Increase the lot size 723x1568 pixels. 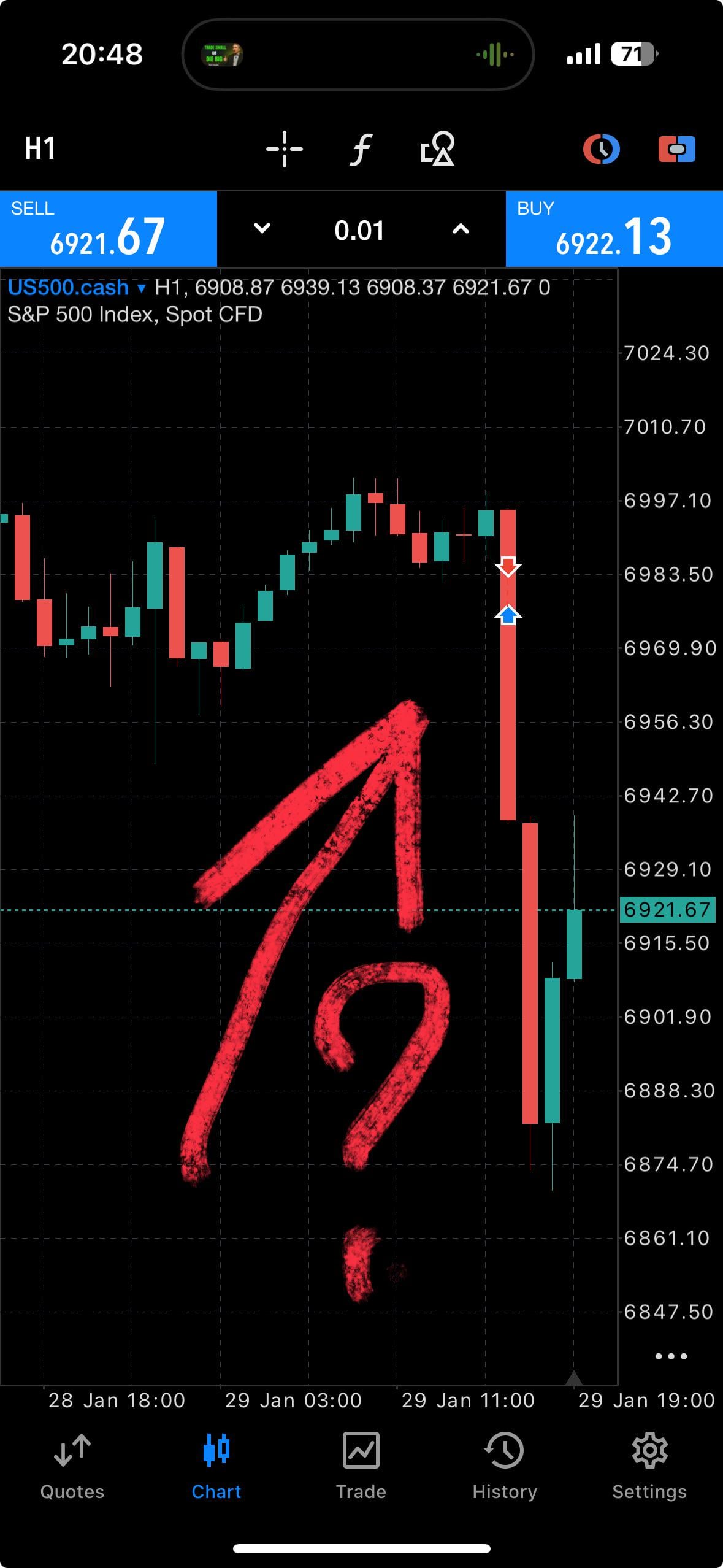(461, 229)
